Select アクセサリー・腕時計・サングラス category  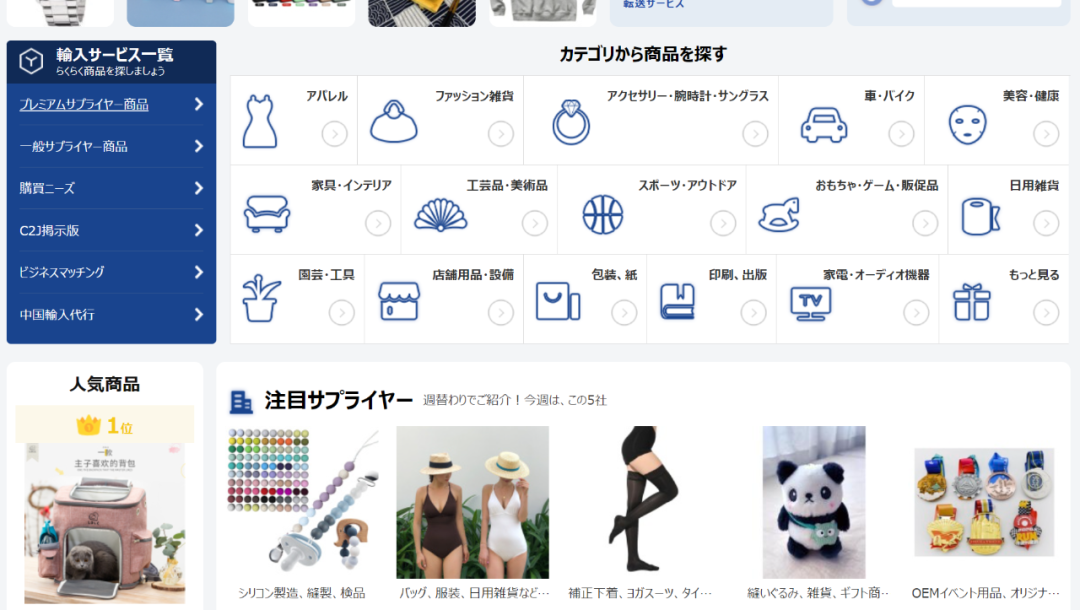tap(650, 120)
